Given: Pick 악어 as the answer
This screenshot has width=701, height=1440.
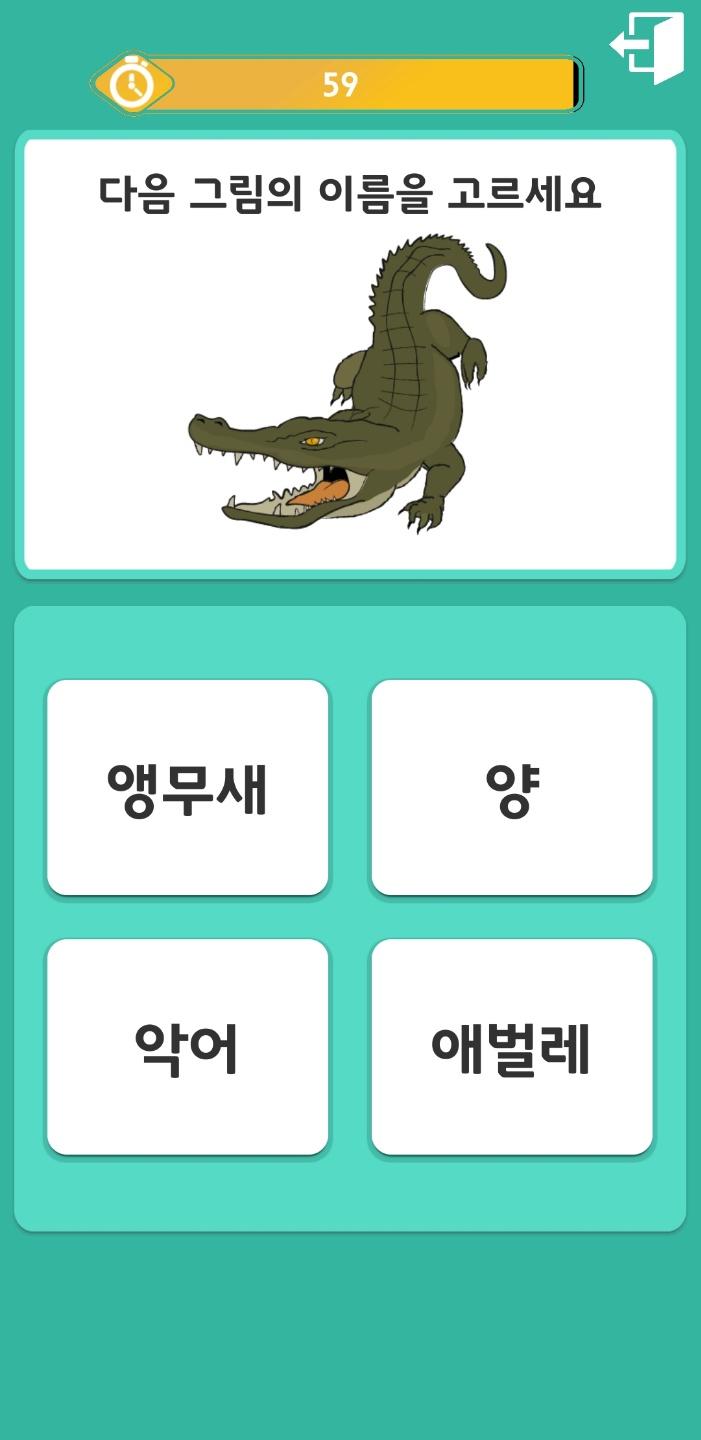Looking at the screenshot, I should [x=188, y=1047].
